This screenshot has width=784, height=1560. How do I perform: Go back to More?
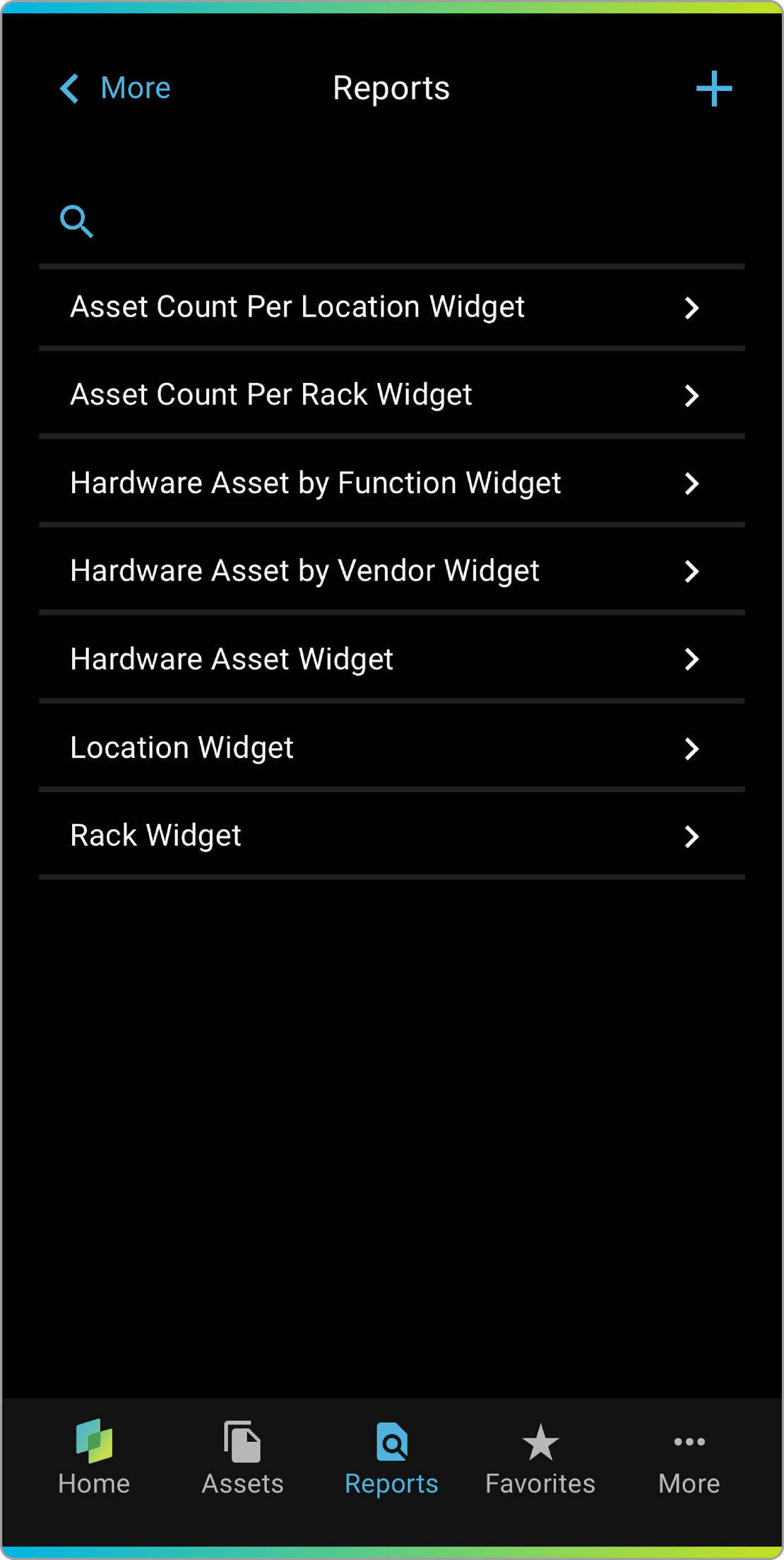[115, 89]
